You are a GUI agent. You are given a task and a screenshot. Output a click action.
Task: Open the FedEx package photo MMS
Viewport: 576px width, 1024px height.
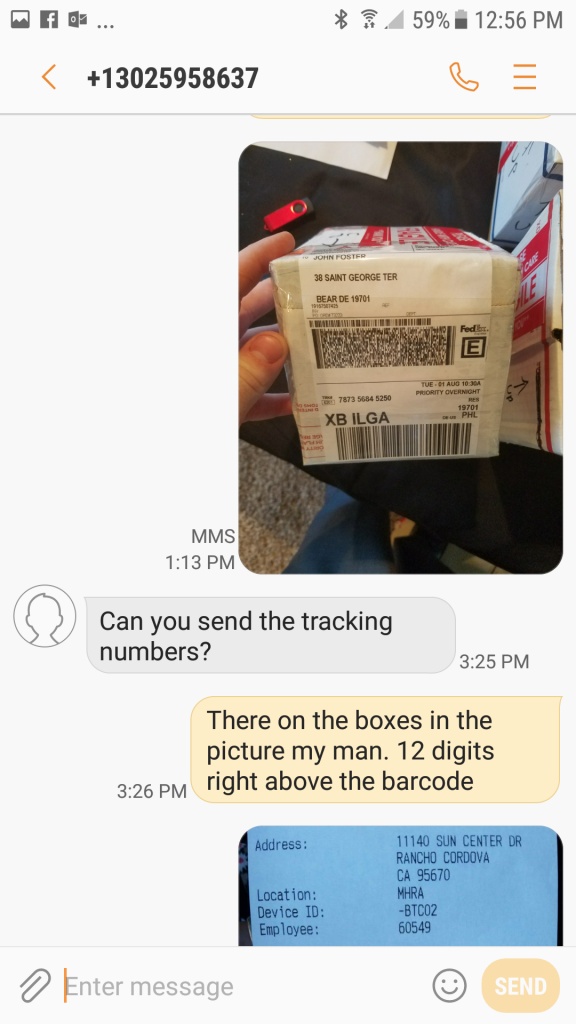coord(400,358)
